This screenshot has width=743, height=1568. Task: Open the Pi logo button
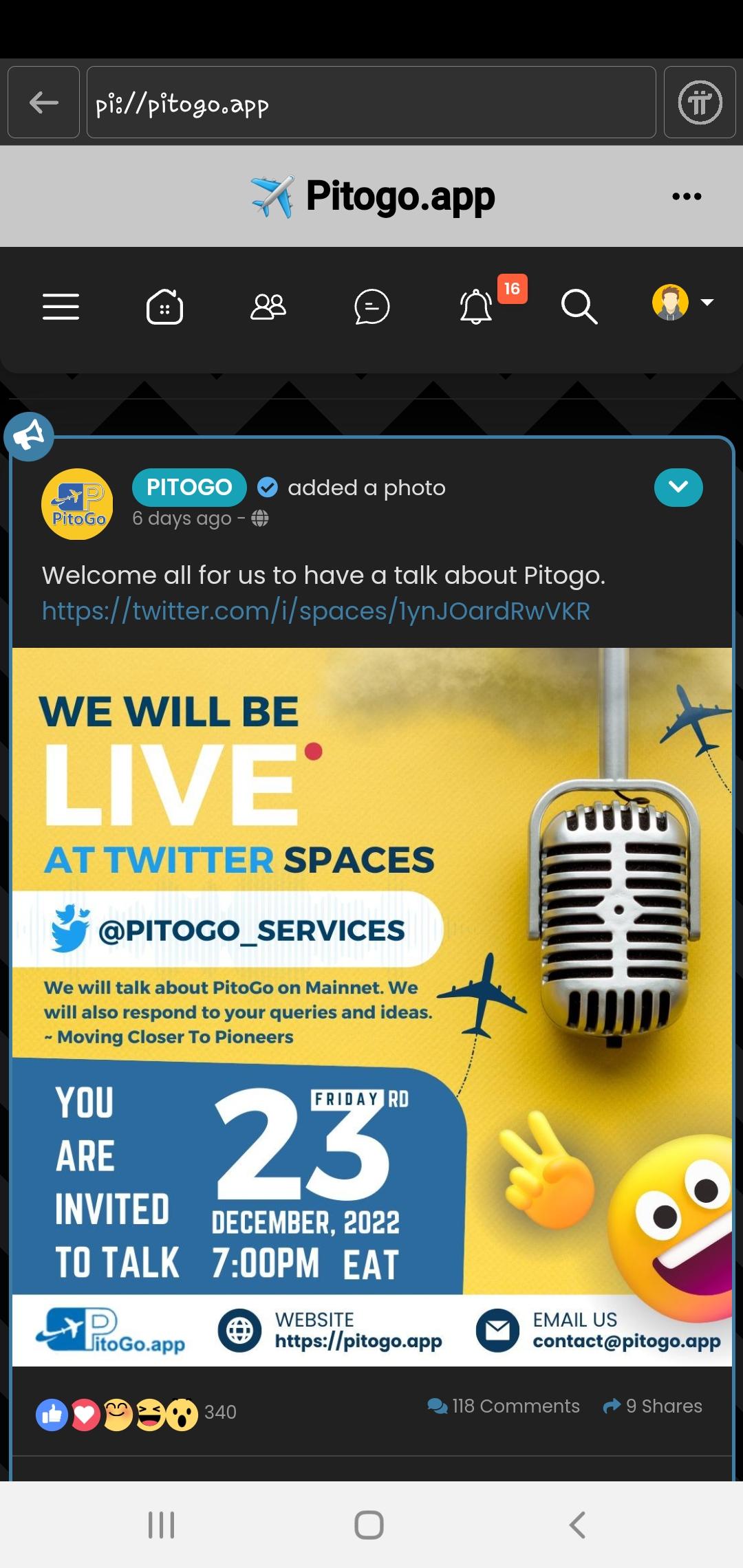pyautogui.click(x=700, y=103)
